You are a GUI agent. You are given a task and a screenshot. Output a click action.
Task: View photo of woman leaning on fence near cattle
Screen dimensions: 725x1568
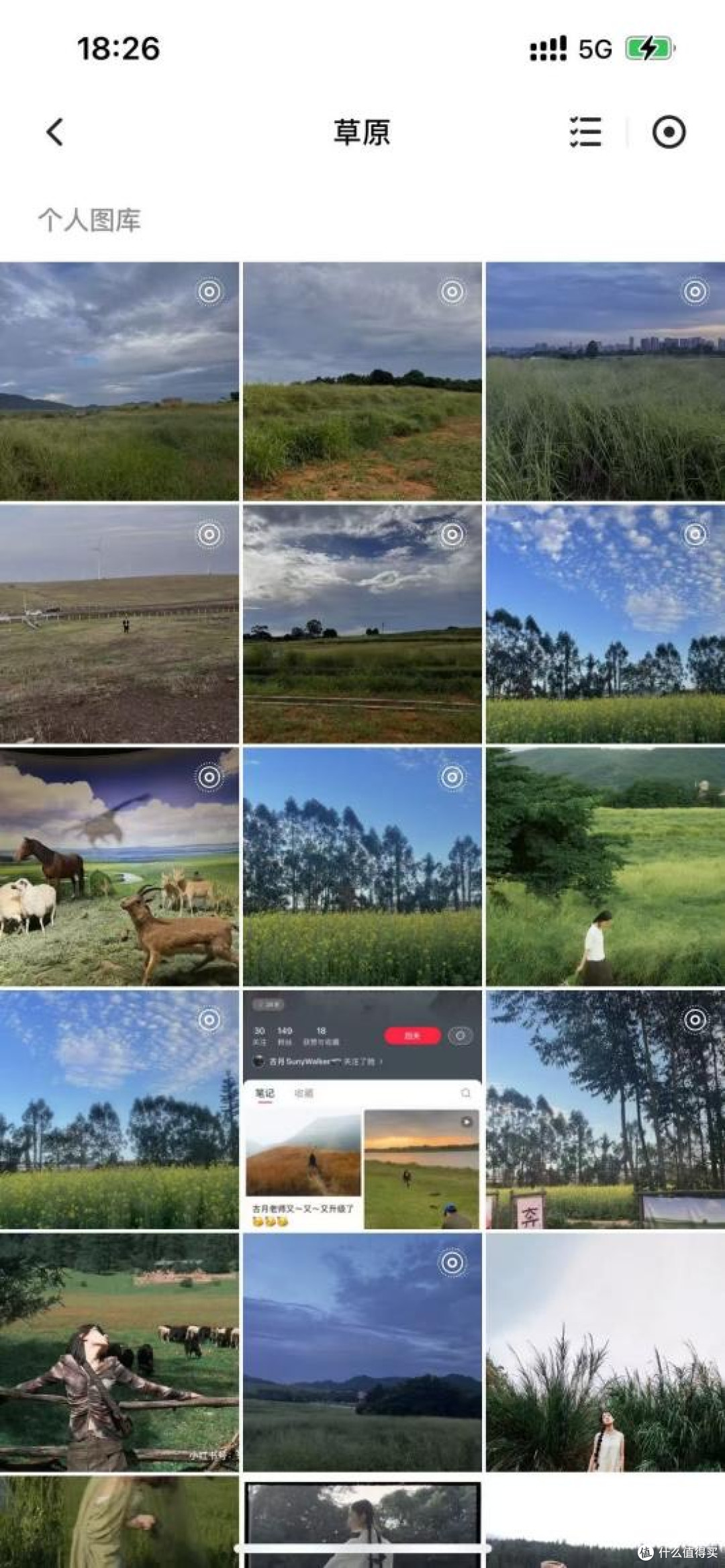coord(119,1352)
